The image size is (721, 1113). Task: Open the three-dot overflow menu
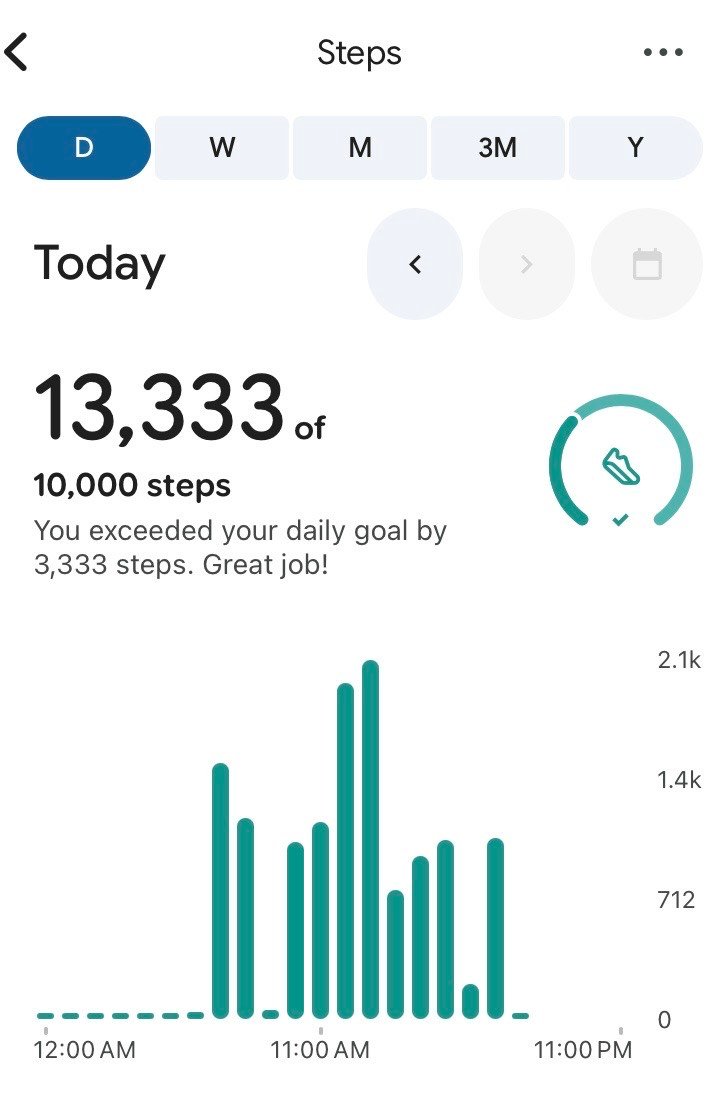(663, 52)
